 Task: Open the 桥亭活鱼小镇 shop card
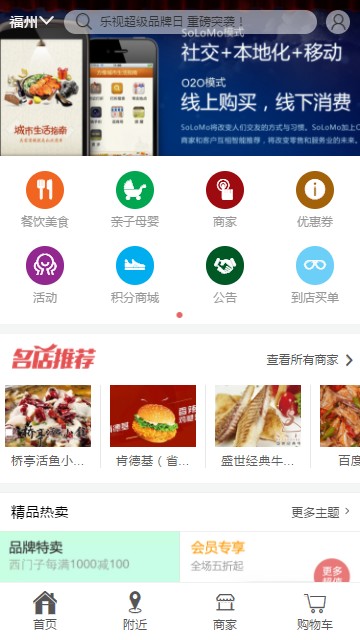click(x=48, y=427)
